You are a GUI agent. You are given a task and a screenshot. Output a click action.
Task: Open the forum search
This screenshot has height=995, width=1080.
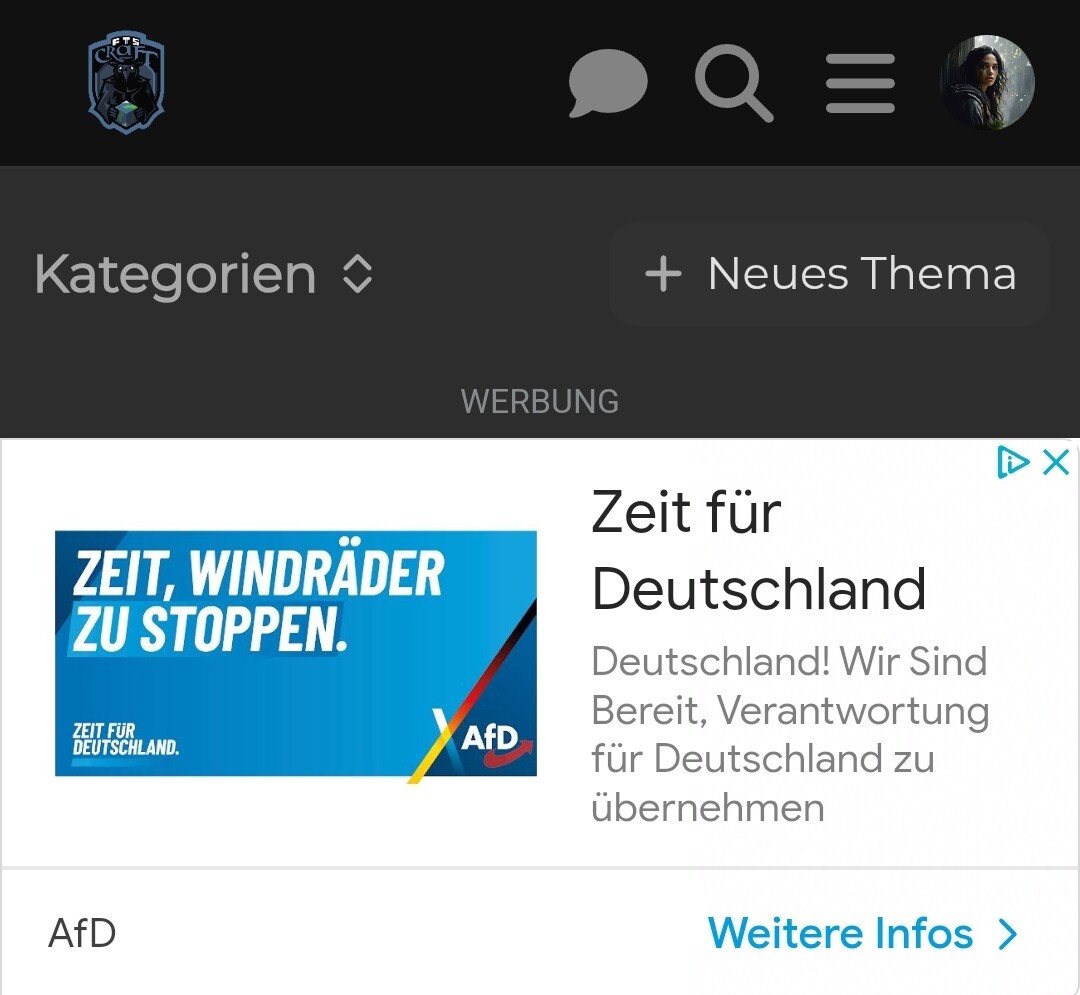[733, 83]
